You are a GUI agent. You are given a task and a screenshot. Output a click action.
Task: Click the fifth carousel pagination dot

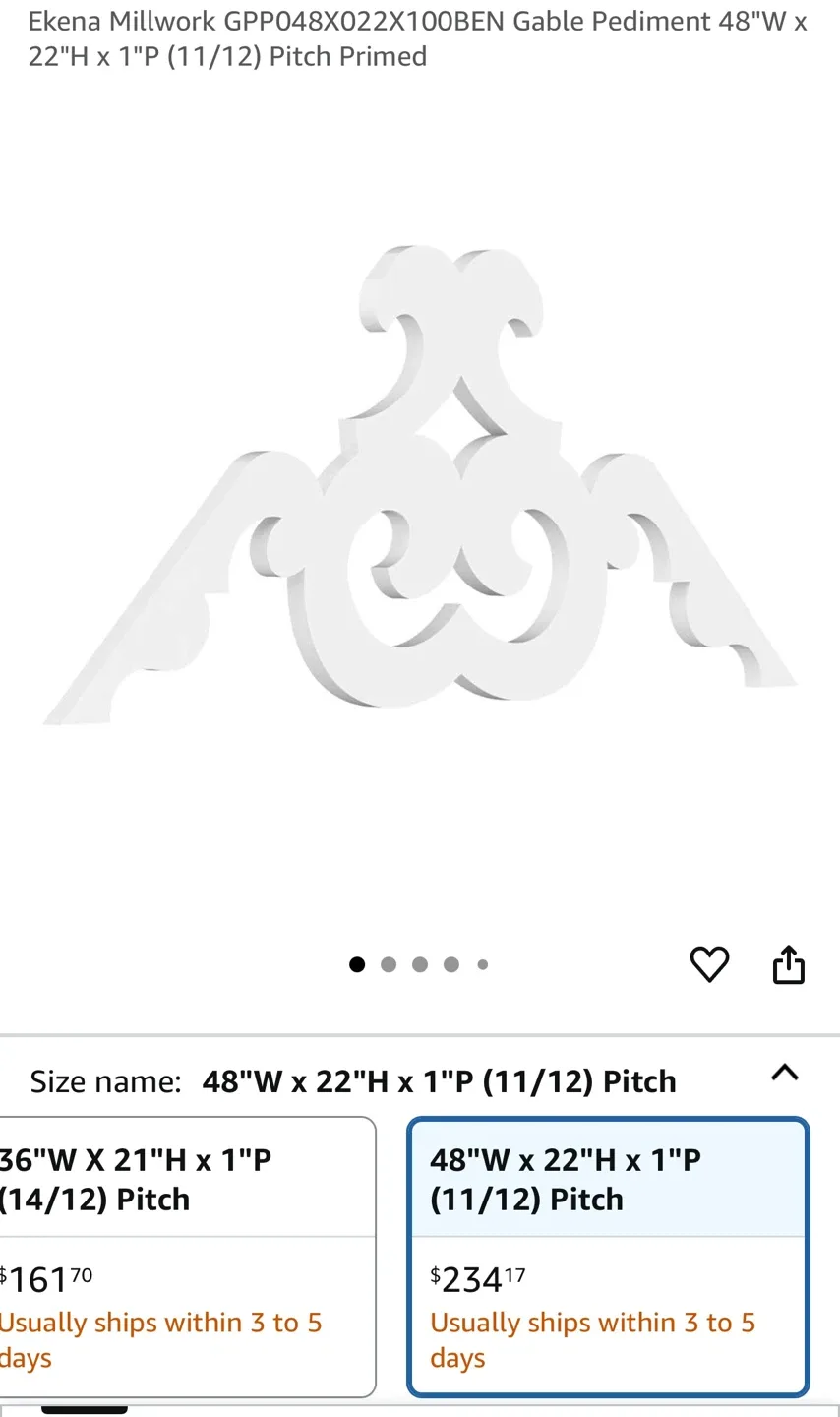point(482,965)
